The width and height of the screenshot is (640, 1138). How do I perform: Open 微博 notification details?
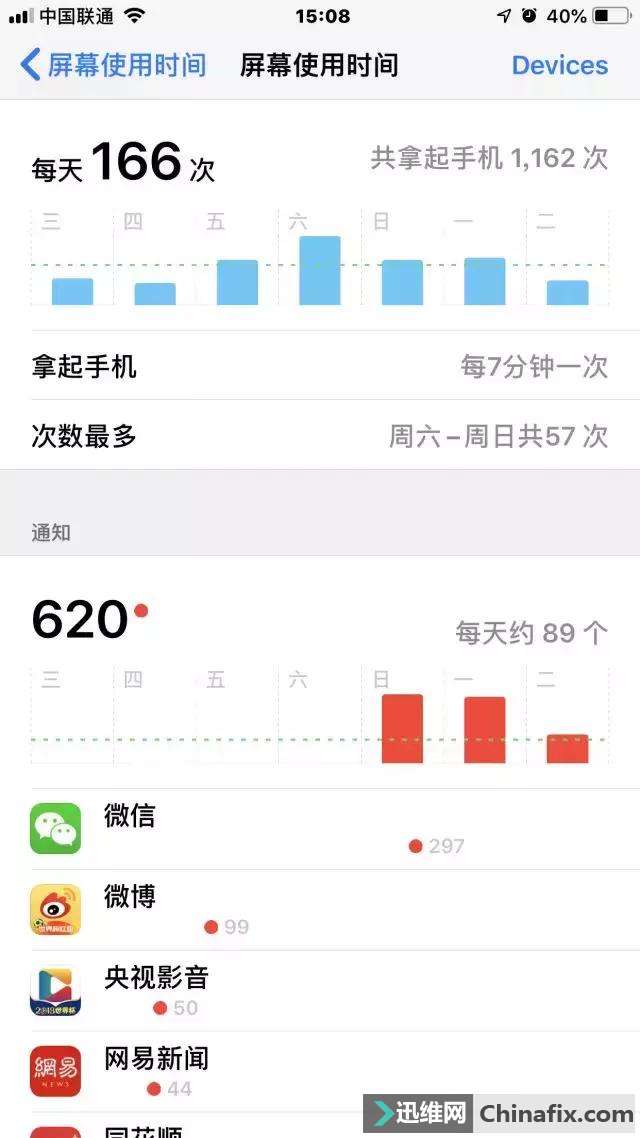(x=320, y=910)
